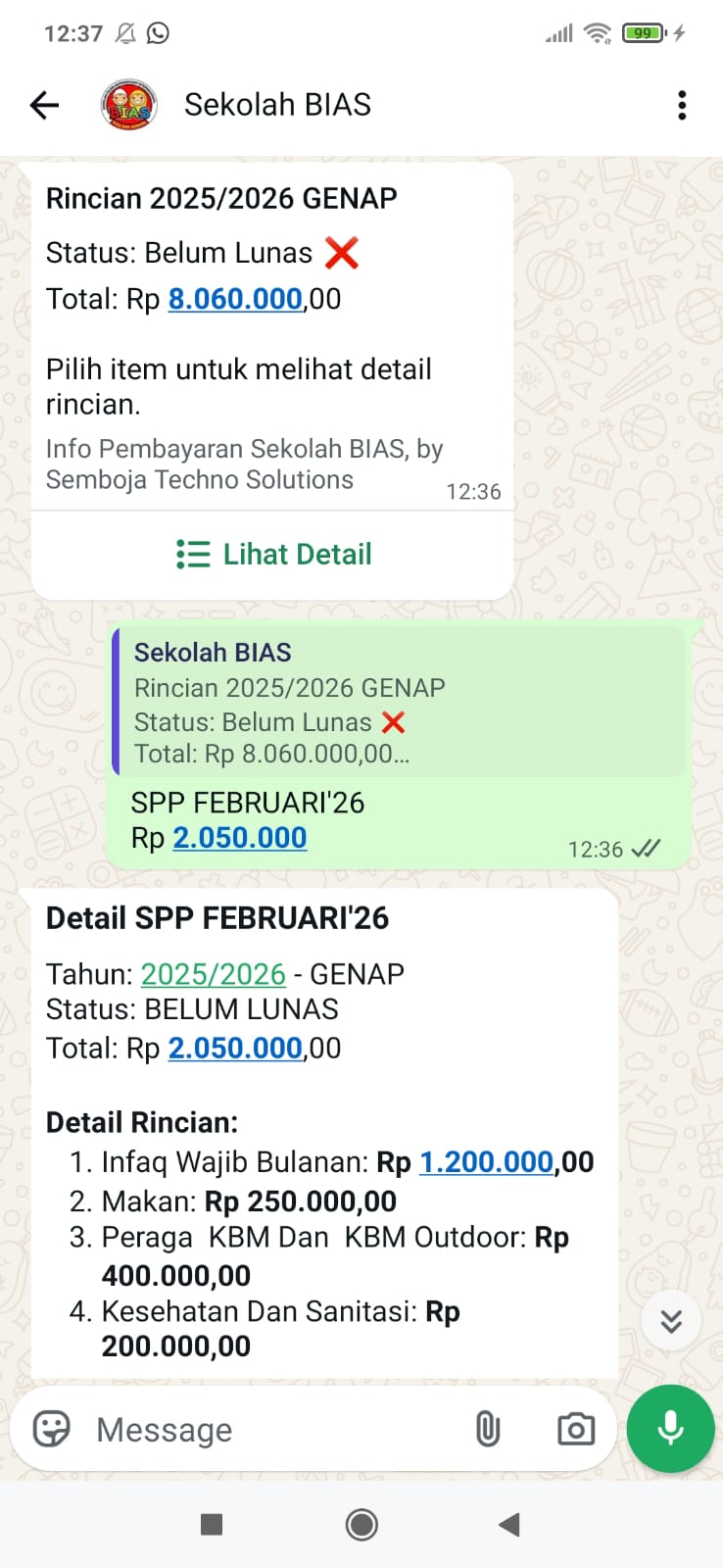
Task: Open the three-dot overflow menu
Action: tap(682, 105)
